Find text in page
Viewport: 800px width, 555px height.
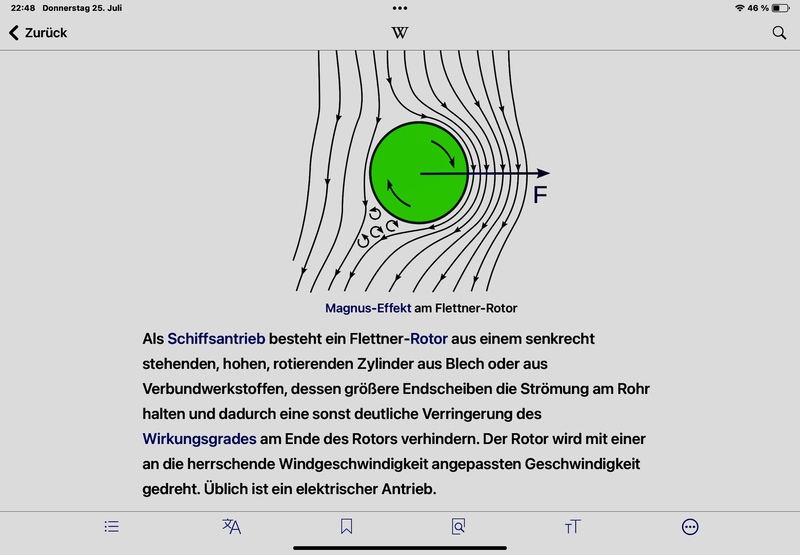pos(458,526)
